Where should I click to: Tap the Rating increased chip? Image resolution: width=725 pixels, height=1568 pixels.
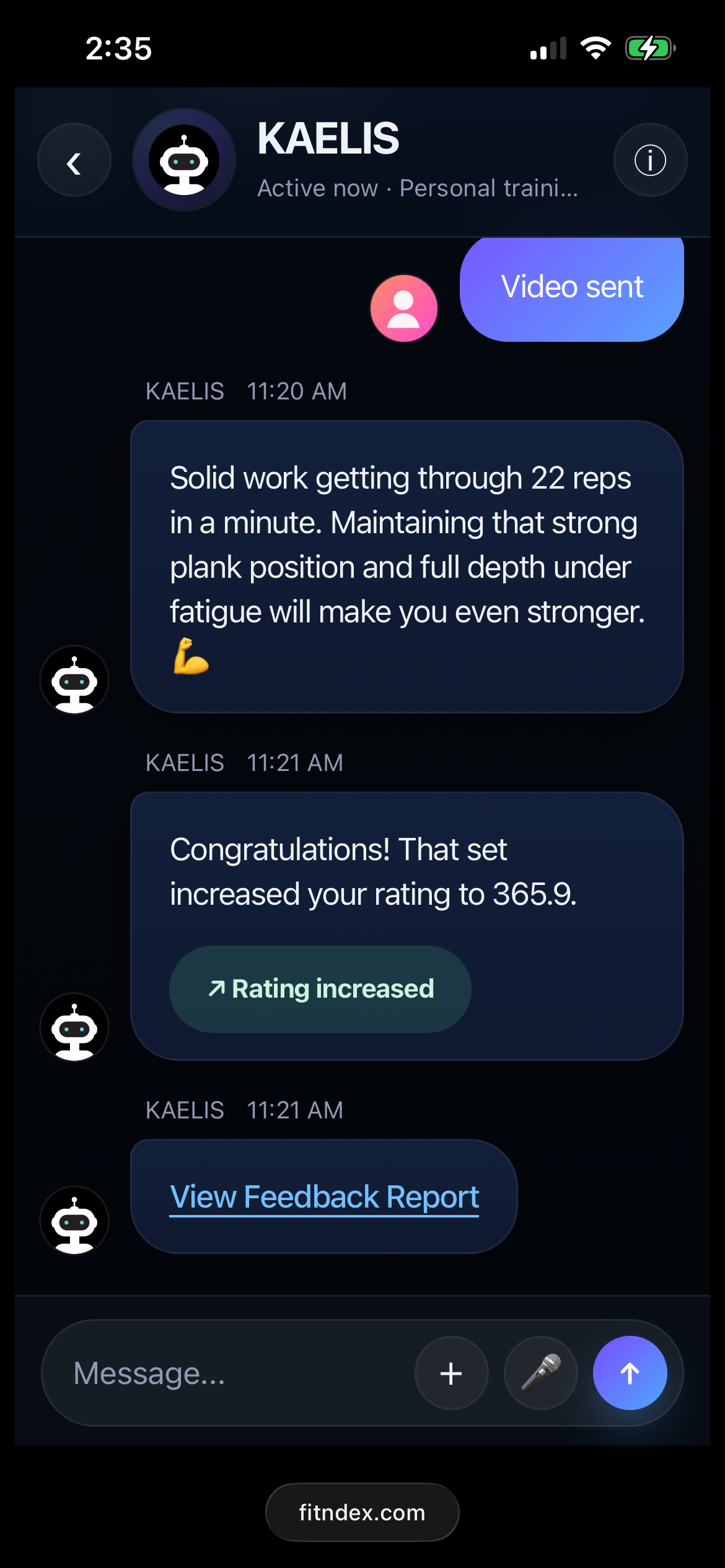[320, 989]
